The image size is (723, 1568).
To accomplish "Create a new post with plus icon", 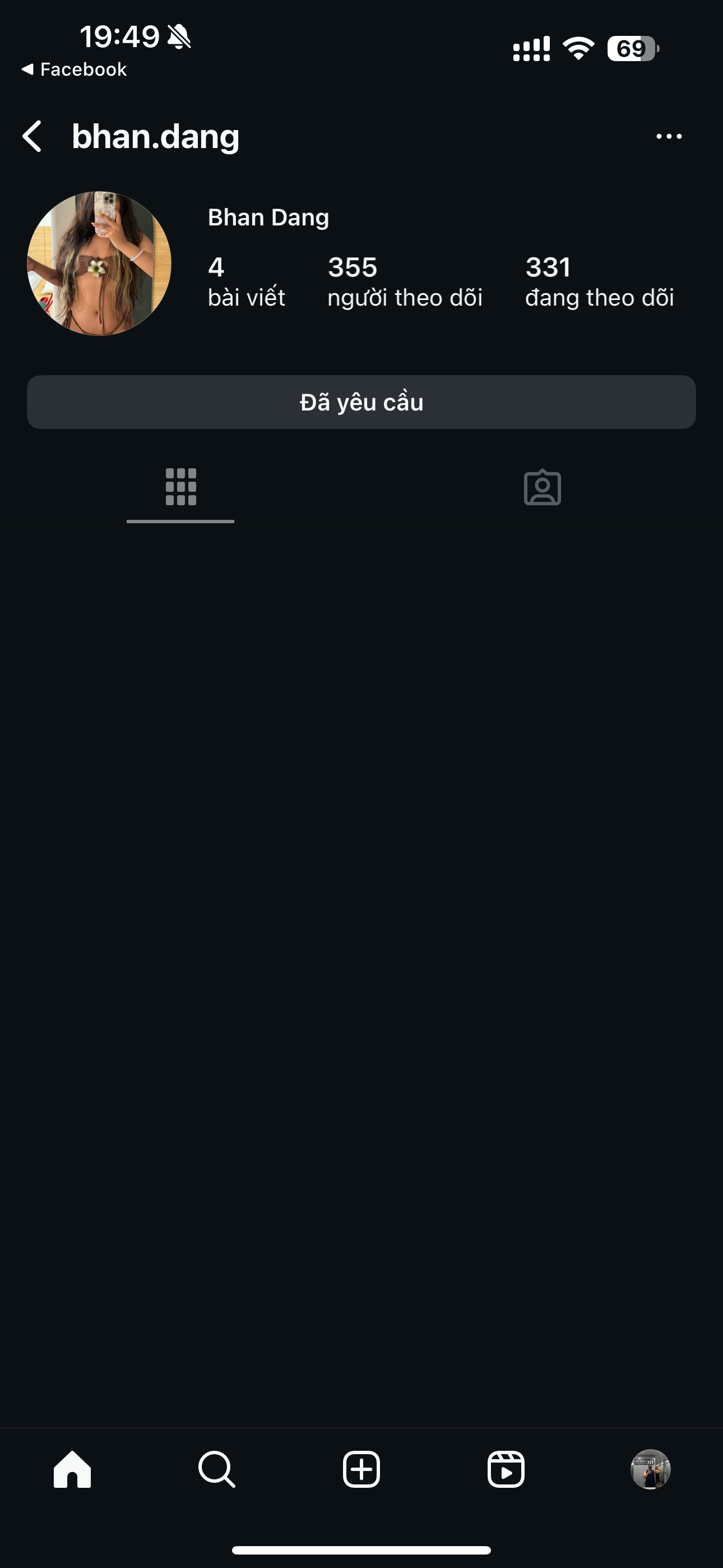I will coord(361,1469).
